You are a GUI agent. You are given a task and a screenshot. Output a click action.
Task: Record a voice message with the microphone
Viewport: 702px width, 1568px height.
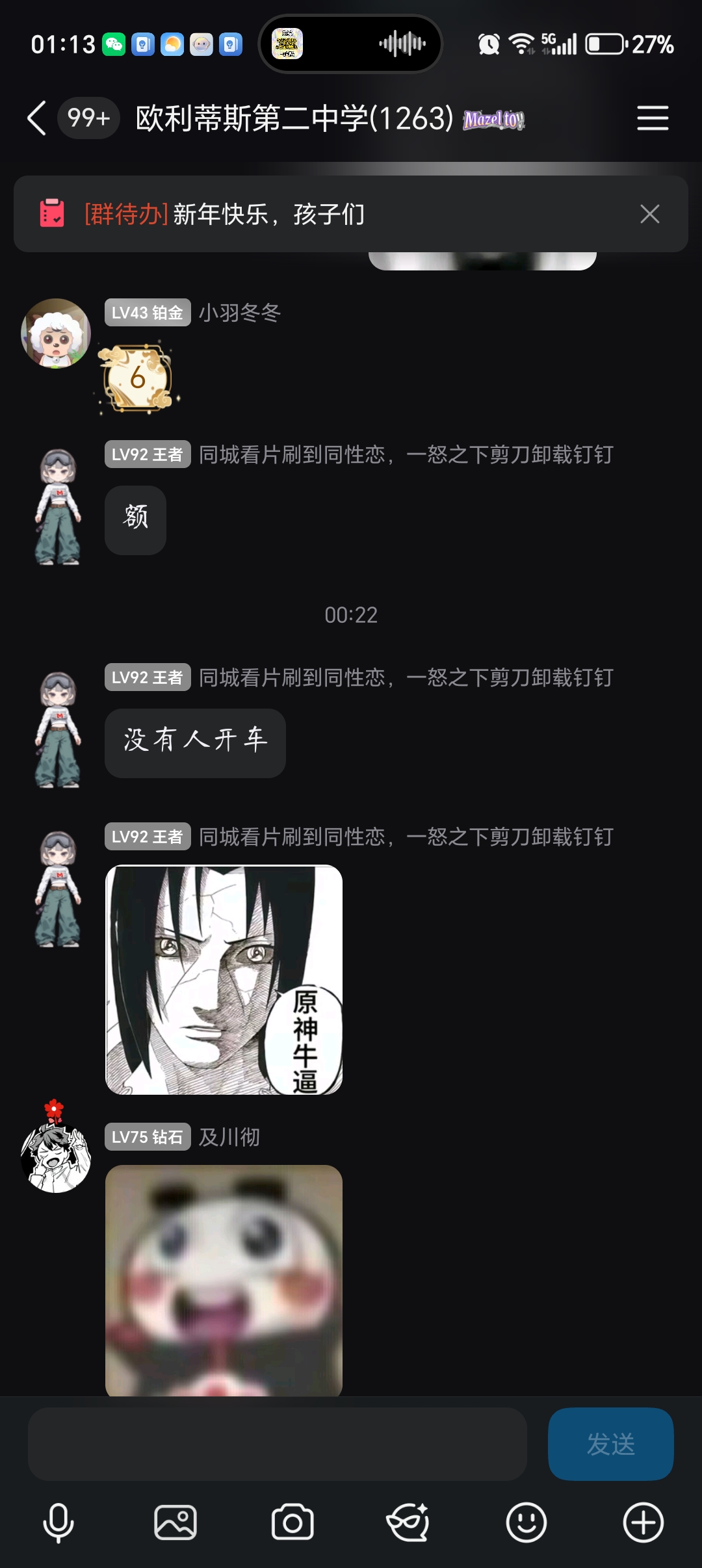click(x=58, y=1522)
